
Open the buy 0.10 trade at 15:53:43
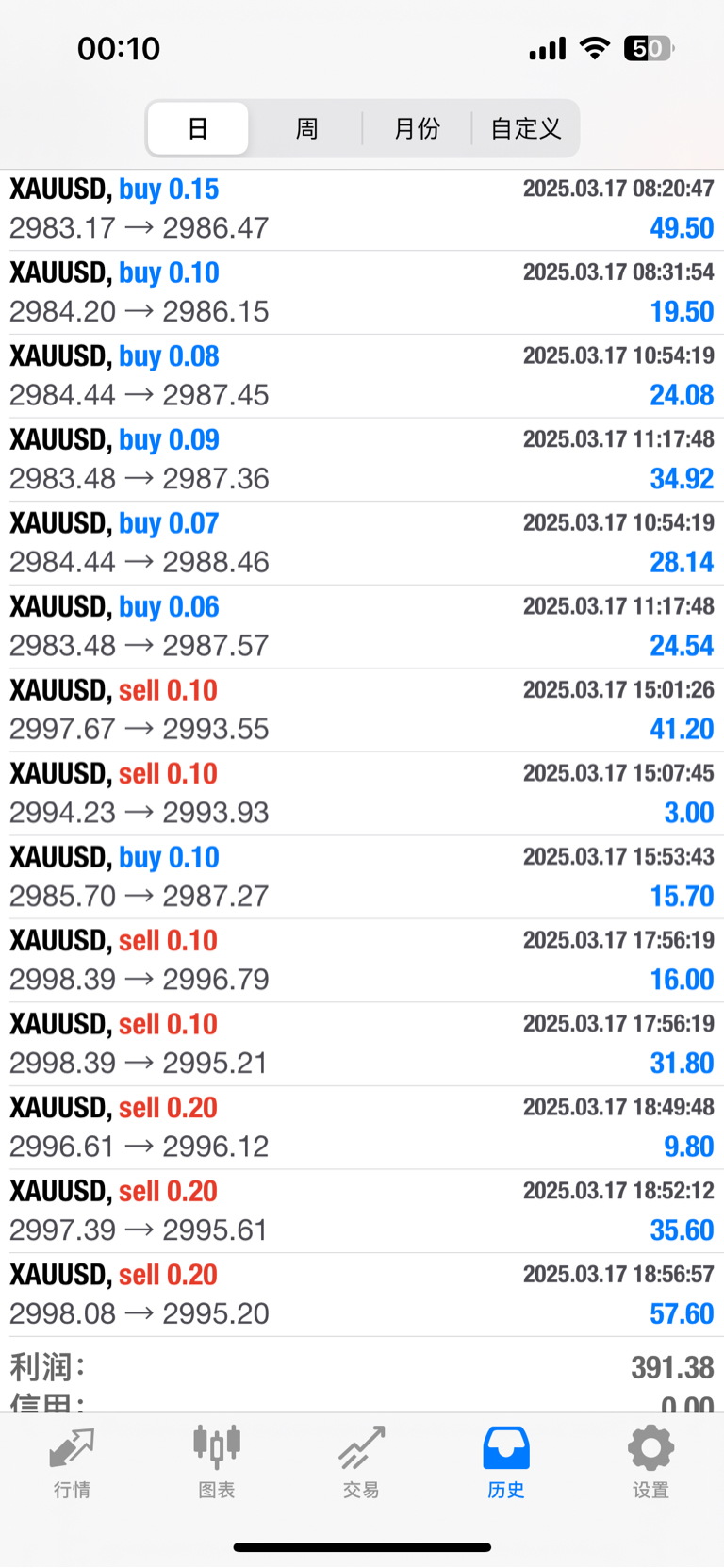pyautogui.click(x=362, y=877)
